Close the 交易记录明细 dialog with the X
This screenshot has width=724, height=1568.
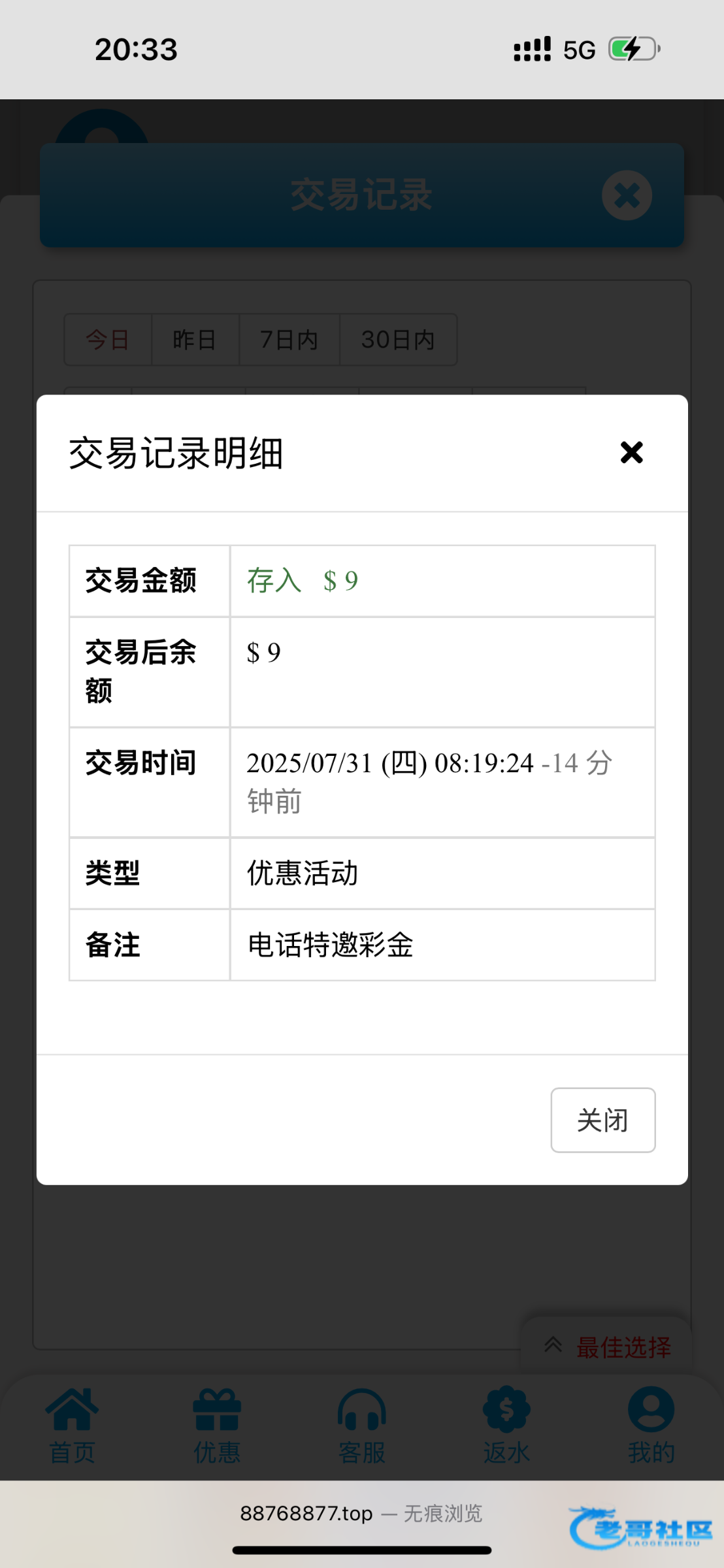tap(631, 452)
